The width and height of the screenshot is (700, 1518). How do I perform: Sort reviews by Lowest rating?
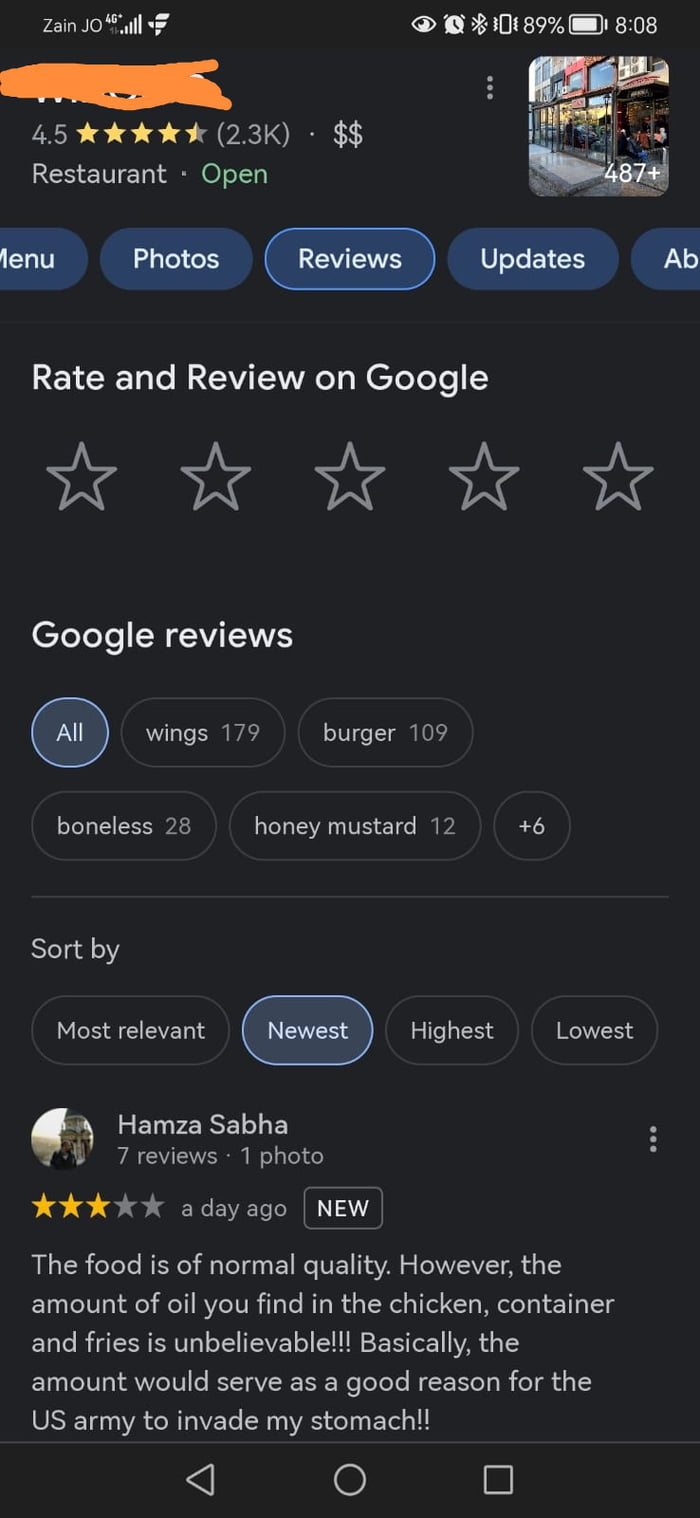tap(594, 1030)
